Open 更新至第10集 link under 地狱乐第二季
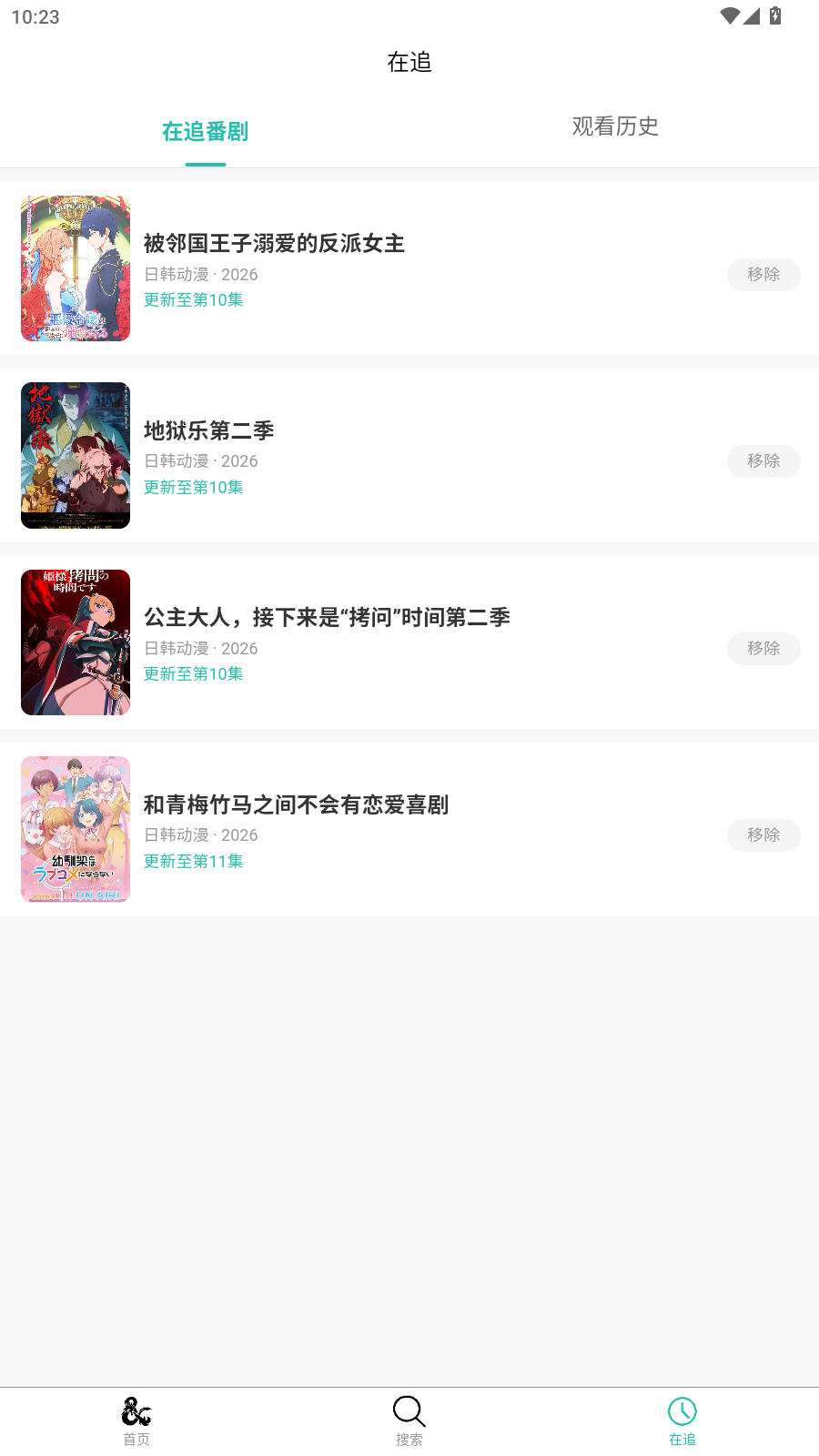This screenshot has width=819, height=1456. 193,487
